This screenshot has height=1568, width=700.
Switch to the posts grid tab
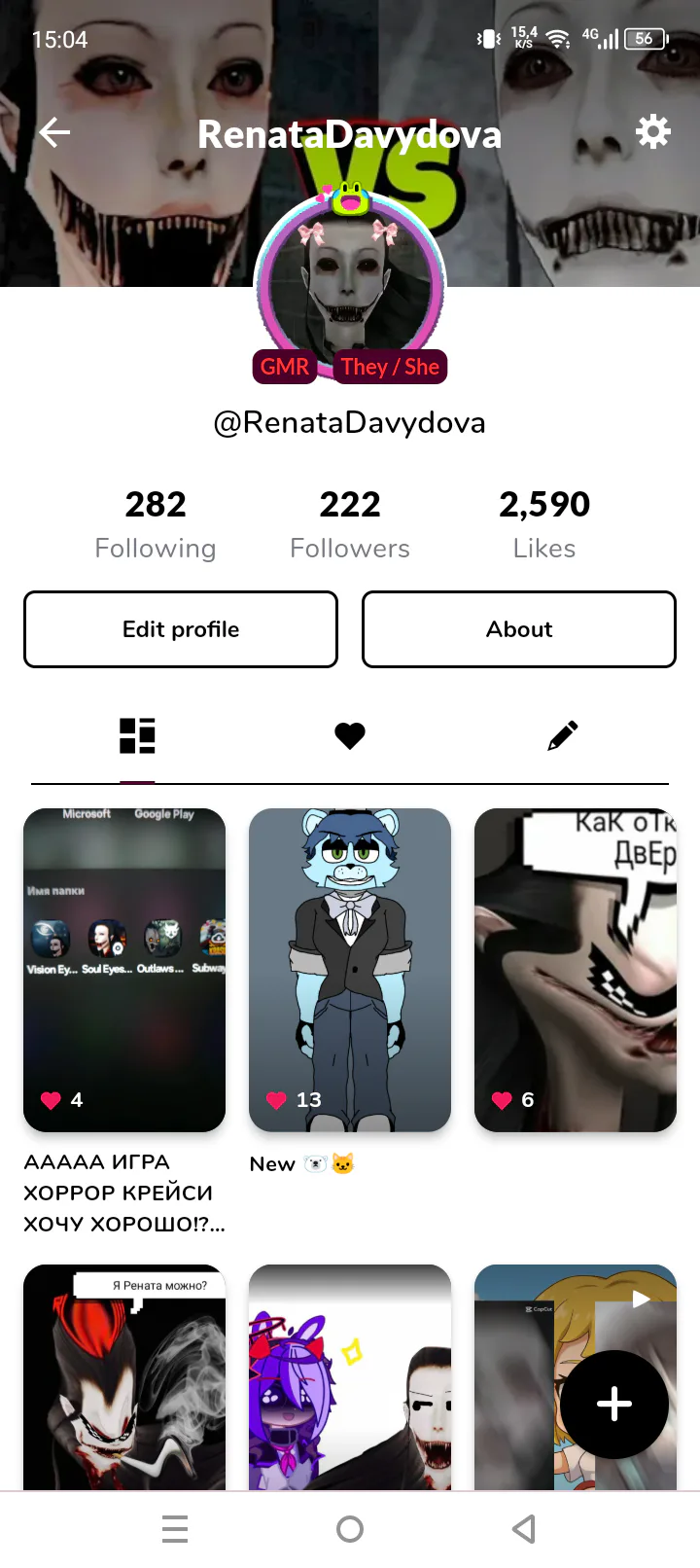(x=137, y=736)
